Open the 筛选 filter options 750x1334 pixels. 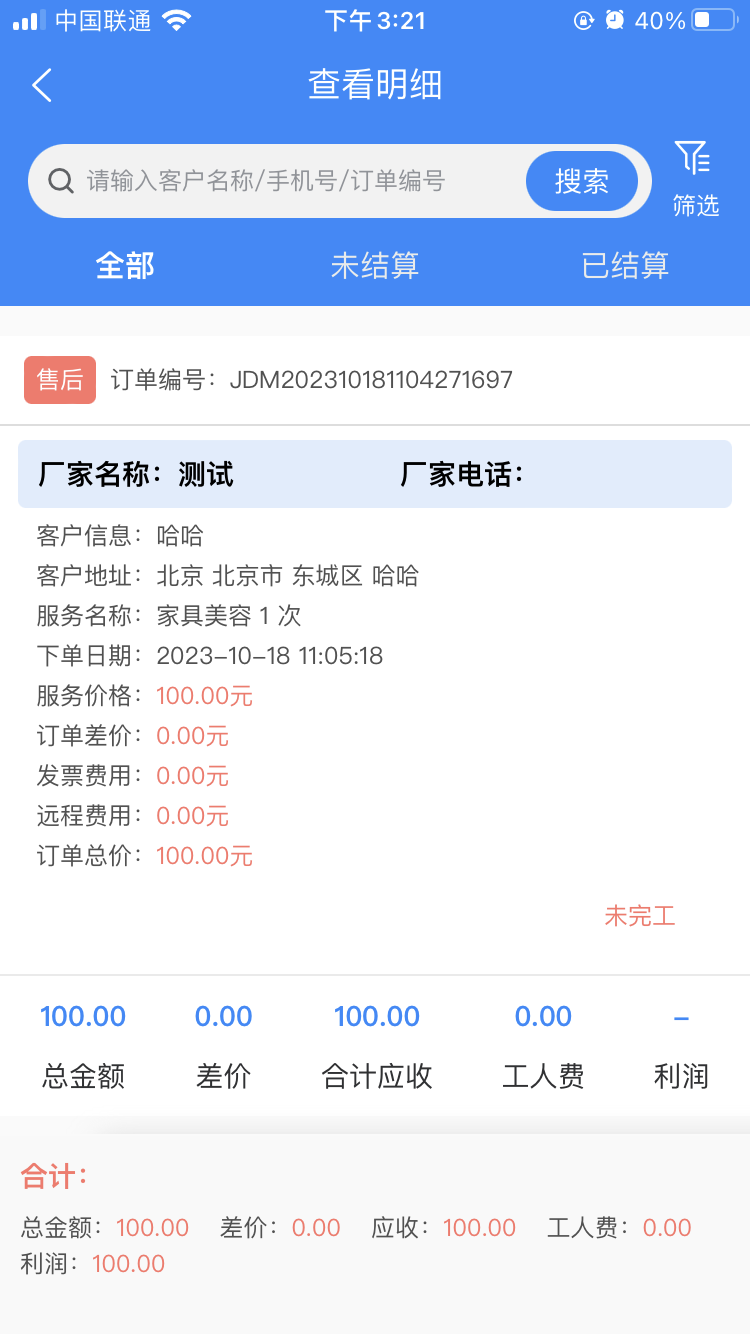[x=695, y=178]
